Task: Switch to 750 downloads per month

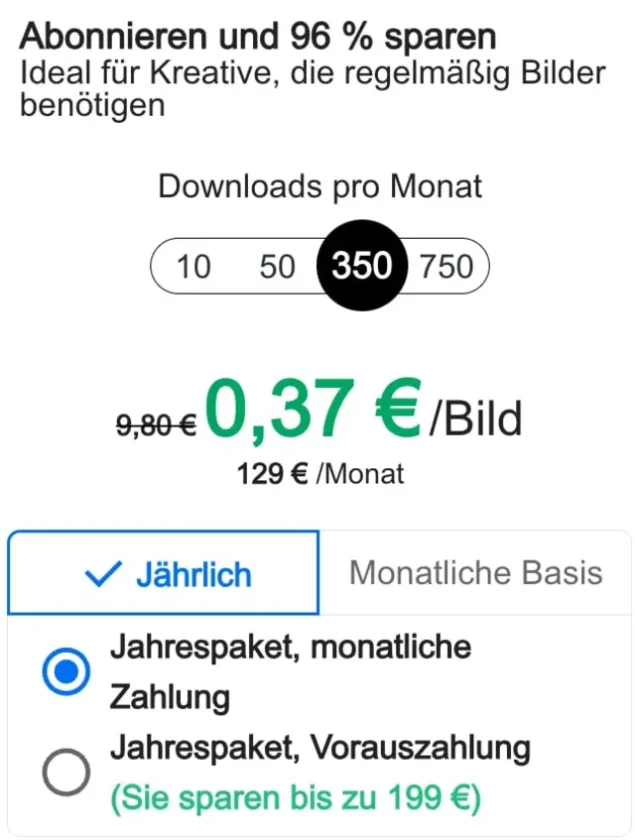Action: click(x=446, y=266)
